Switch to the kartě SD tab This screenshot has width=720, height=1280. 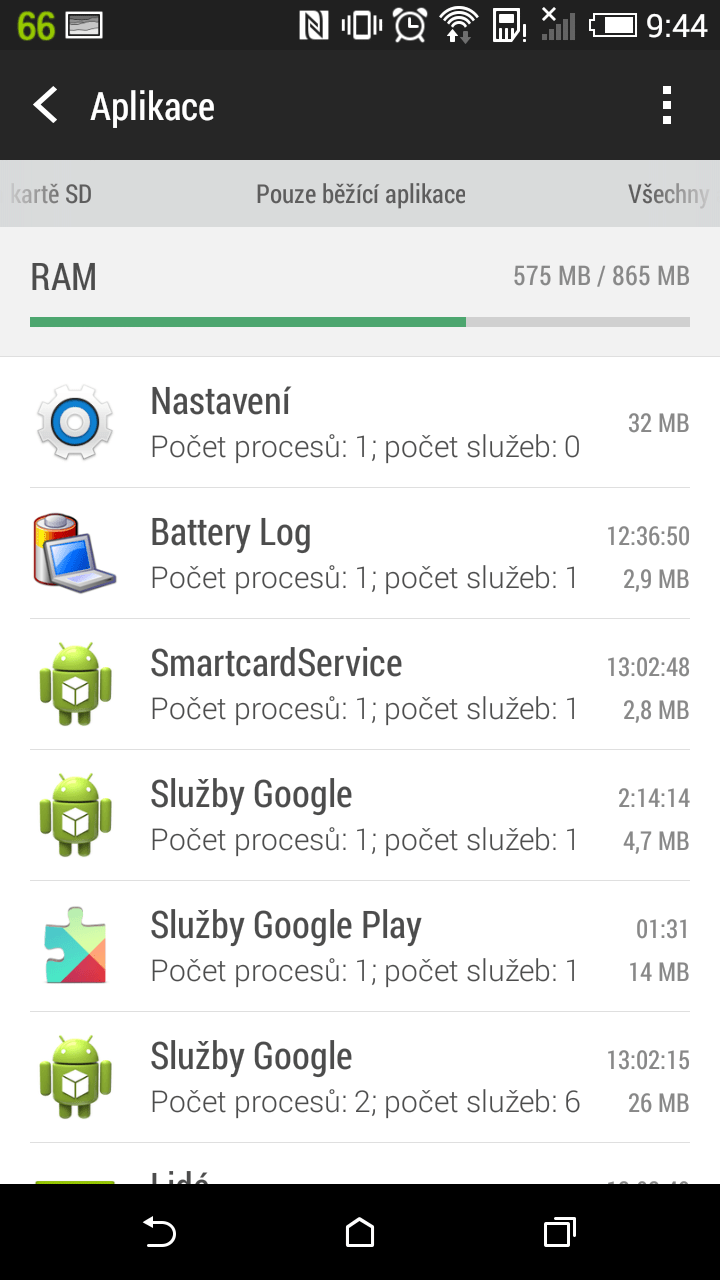(x=50, y=194)
